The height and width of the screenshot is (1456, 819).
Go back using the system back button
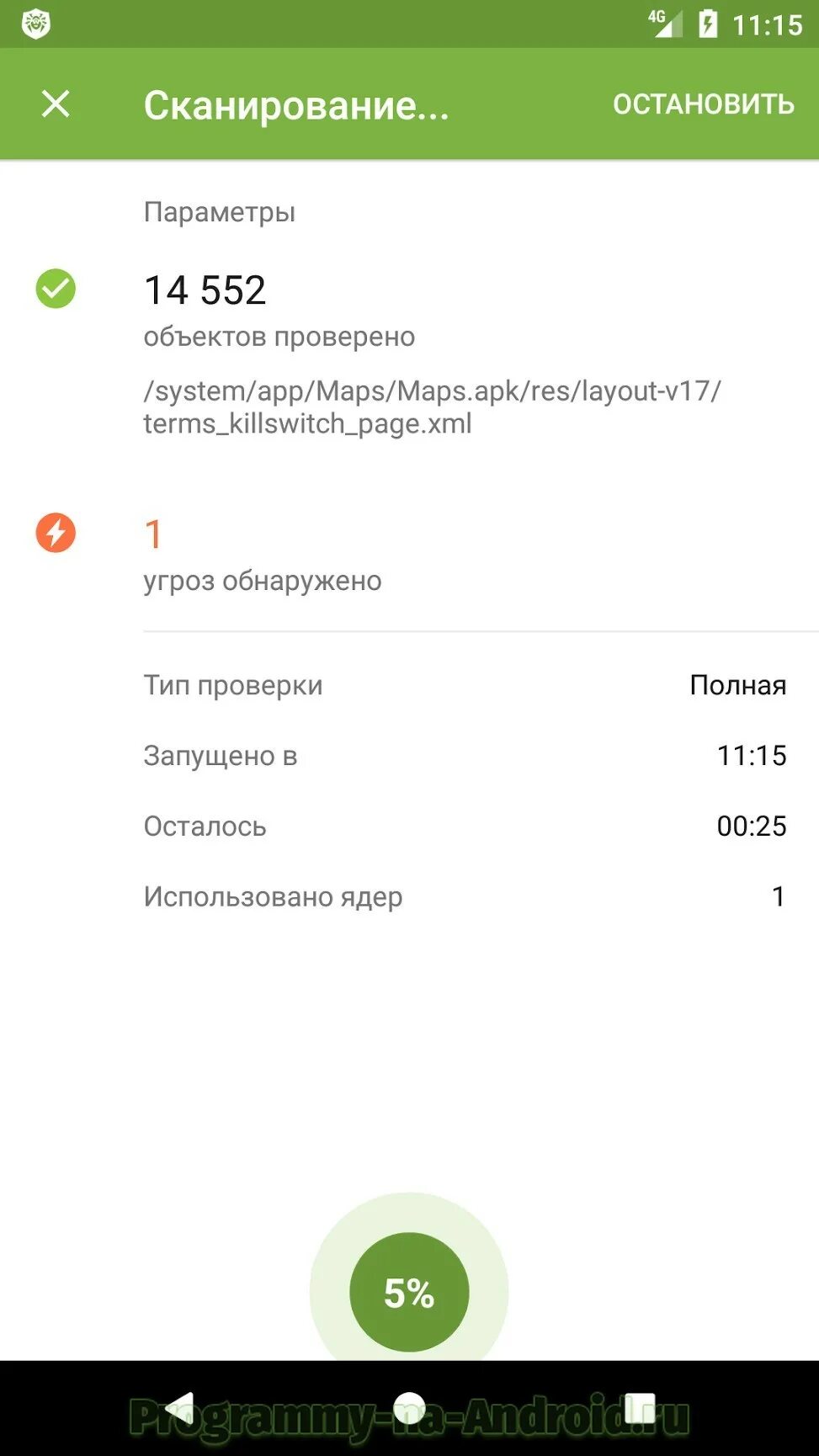point(179,1408)
